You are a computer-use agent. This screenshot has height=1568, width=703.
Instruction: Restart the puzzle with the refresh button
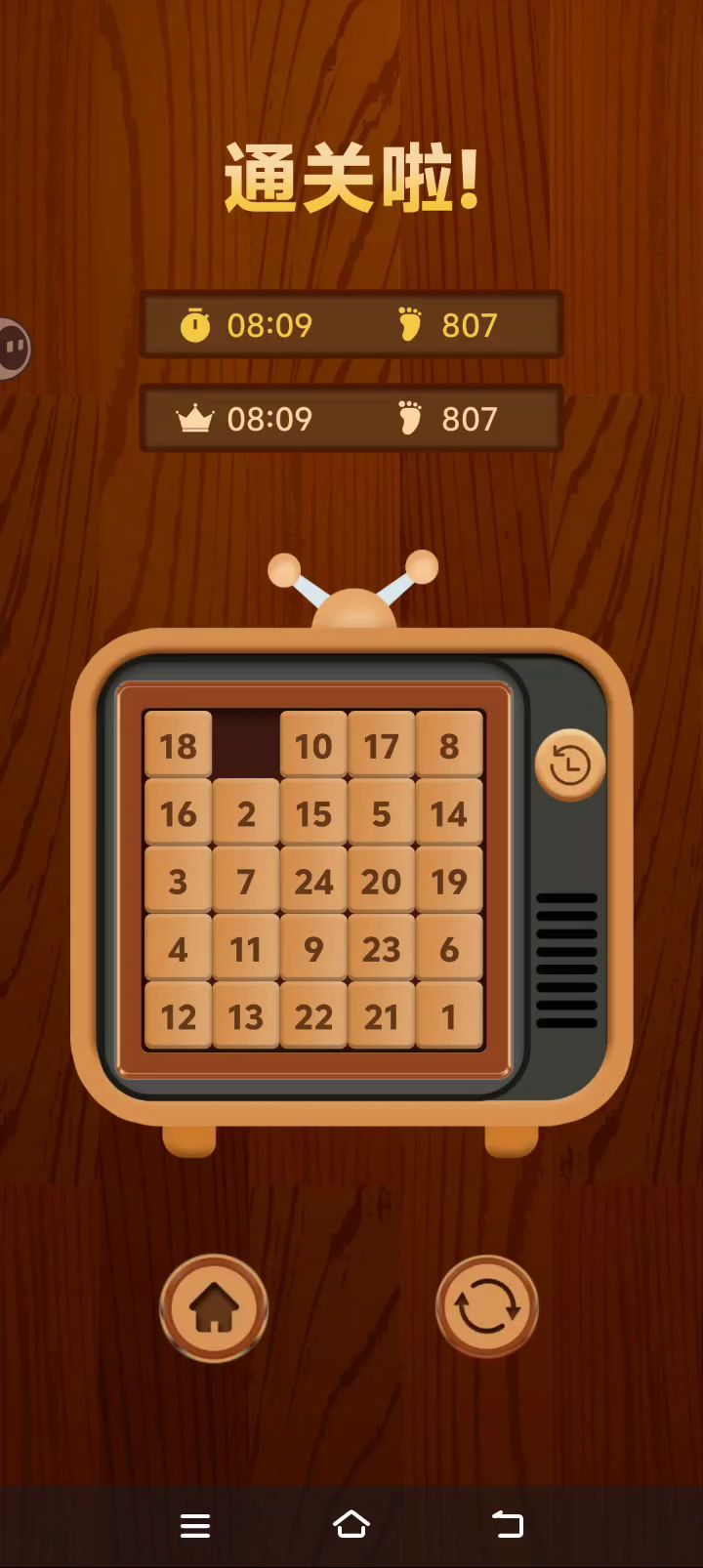pyautogui.click(x=486, y=1308)
